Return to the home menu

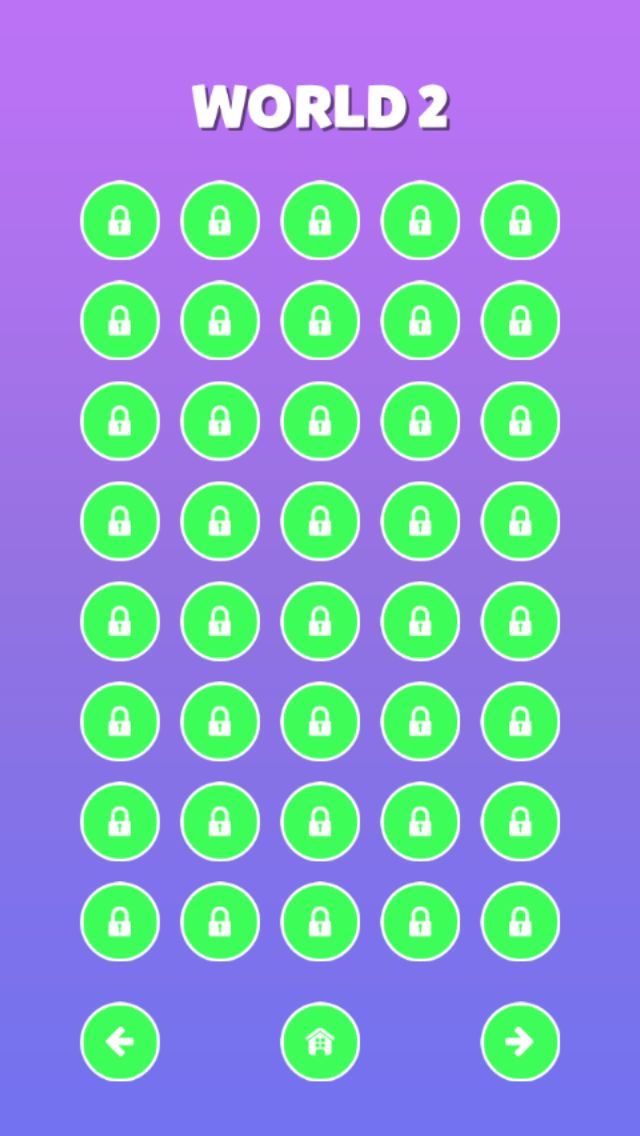[320, 1042]
